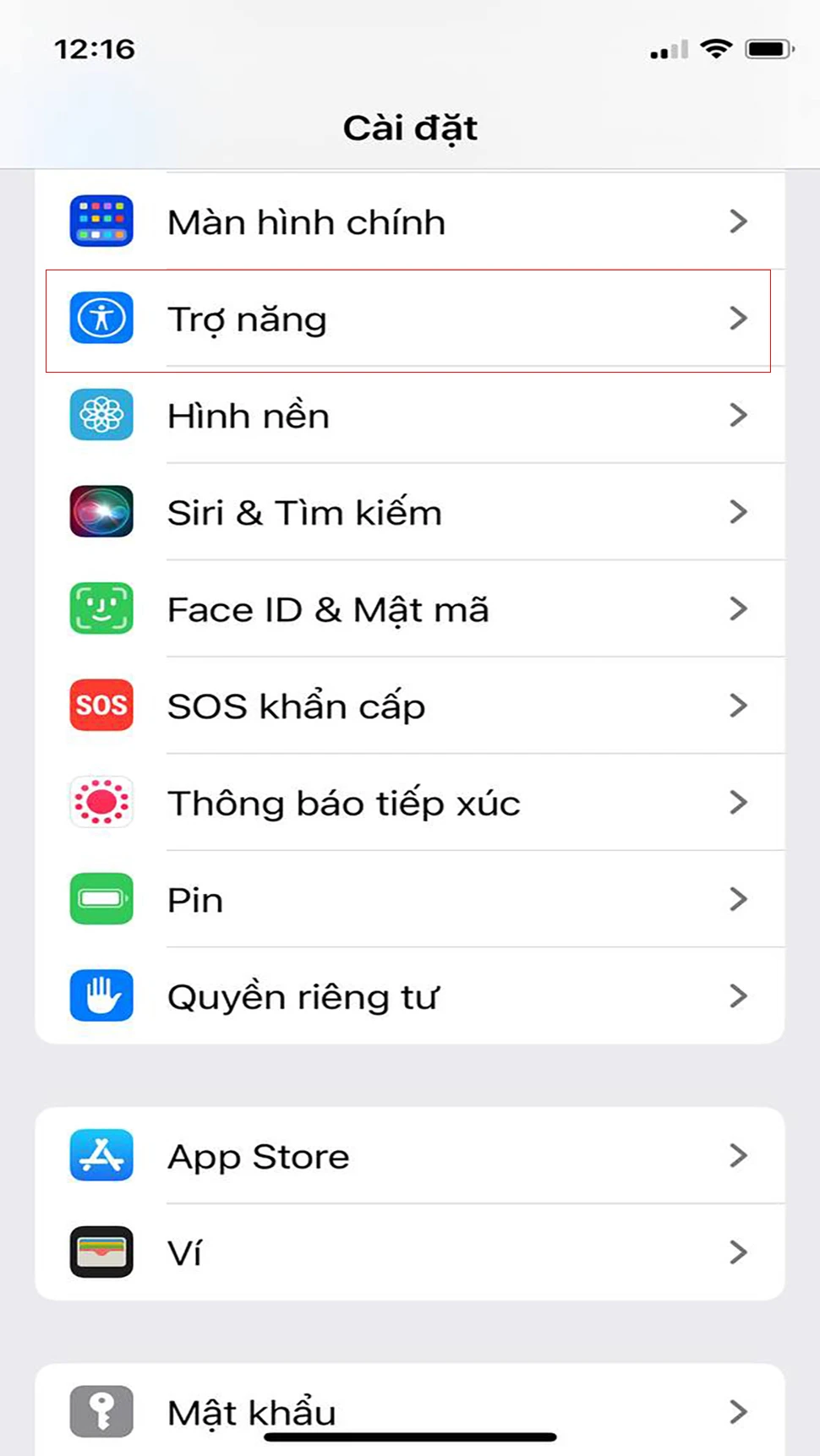Tap the blue Trợ năng accessibility icon
This screenshot has width=820, height=1456.
pyautogui.click(x=101, y=319)
